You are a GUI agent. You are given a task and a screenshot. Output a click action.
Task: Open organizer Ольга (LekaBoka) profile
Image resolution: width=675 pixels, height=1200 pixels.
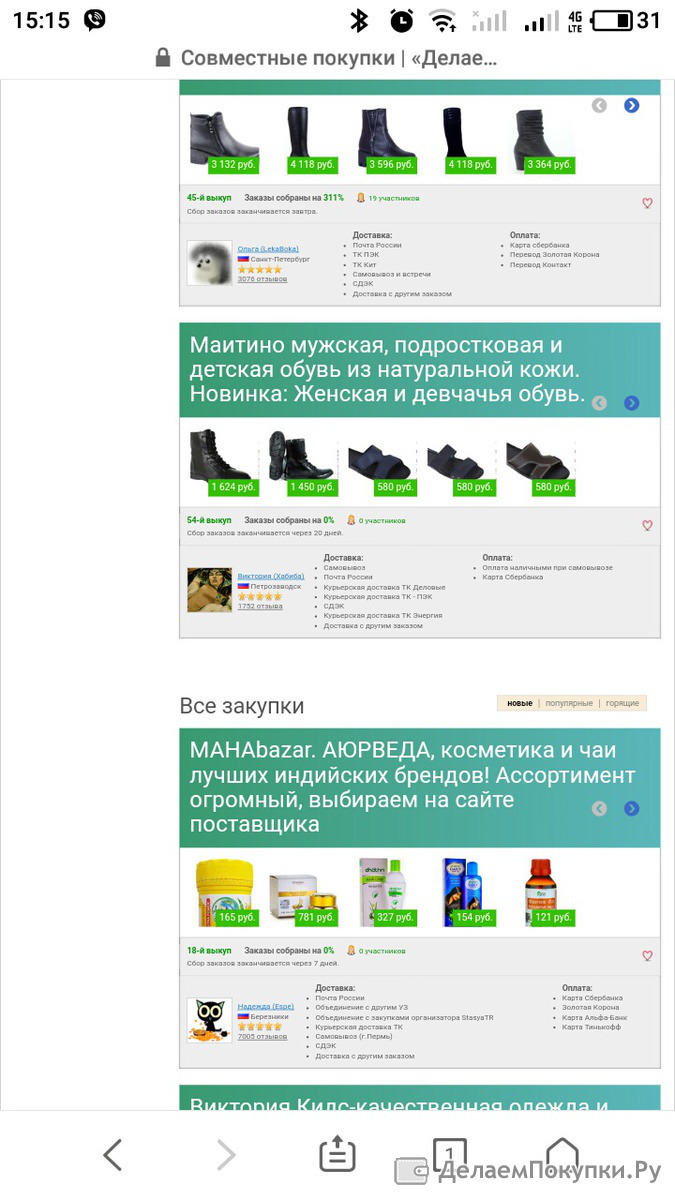[268, 249]
